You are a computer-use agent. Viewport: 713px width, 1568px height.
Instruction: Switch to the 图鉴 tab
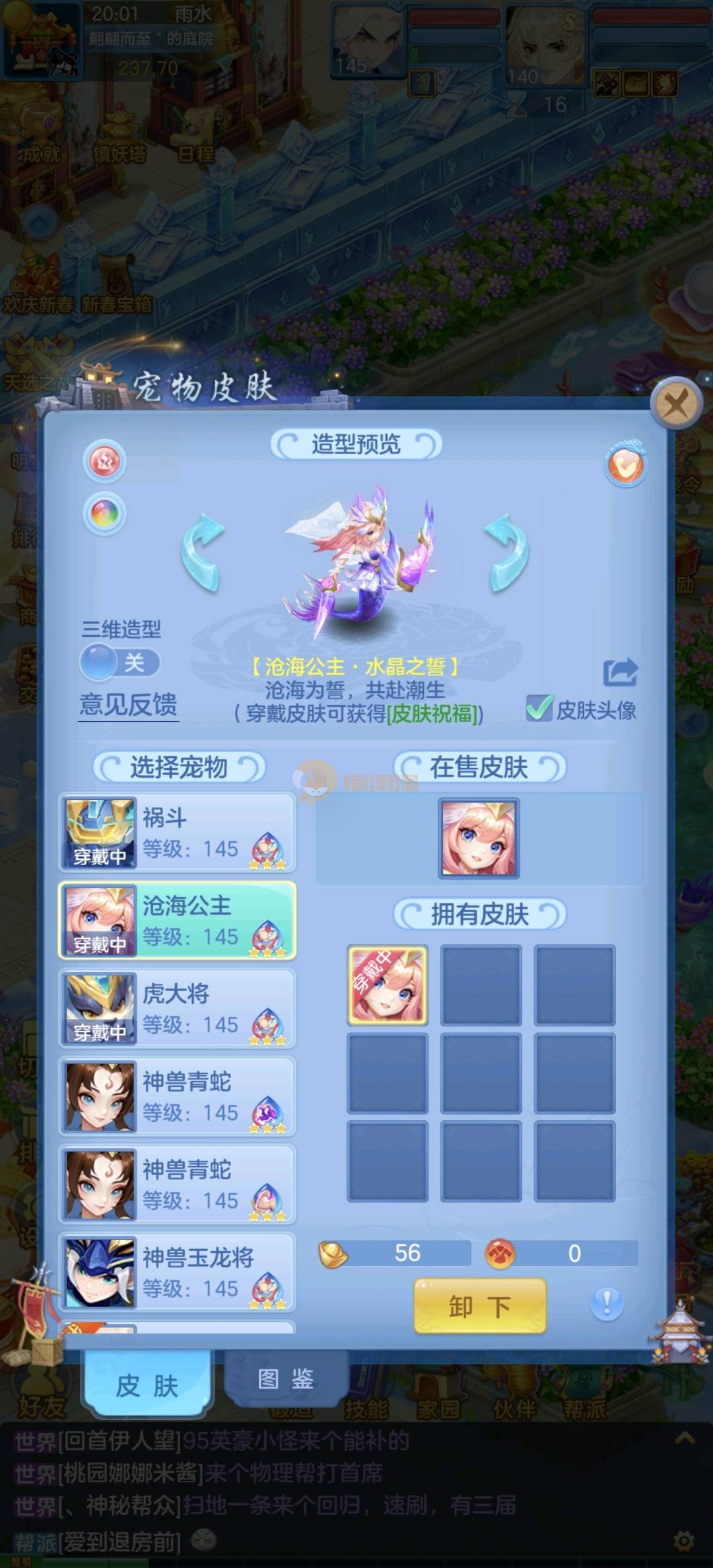pos(285,1379)
